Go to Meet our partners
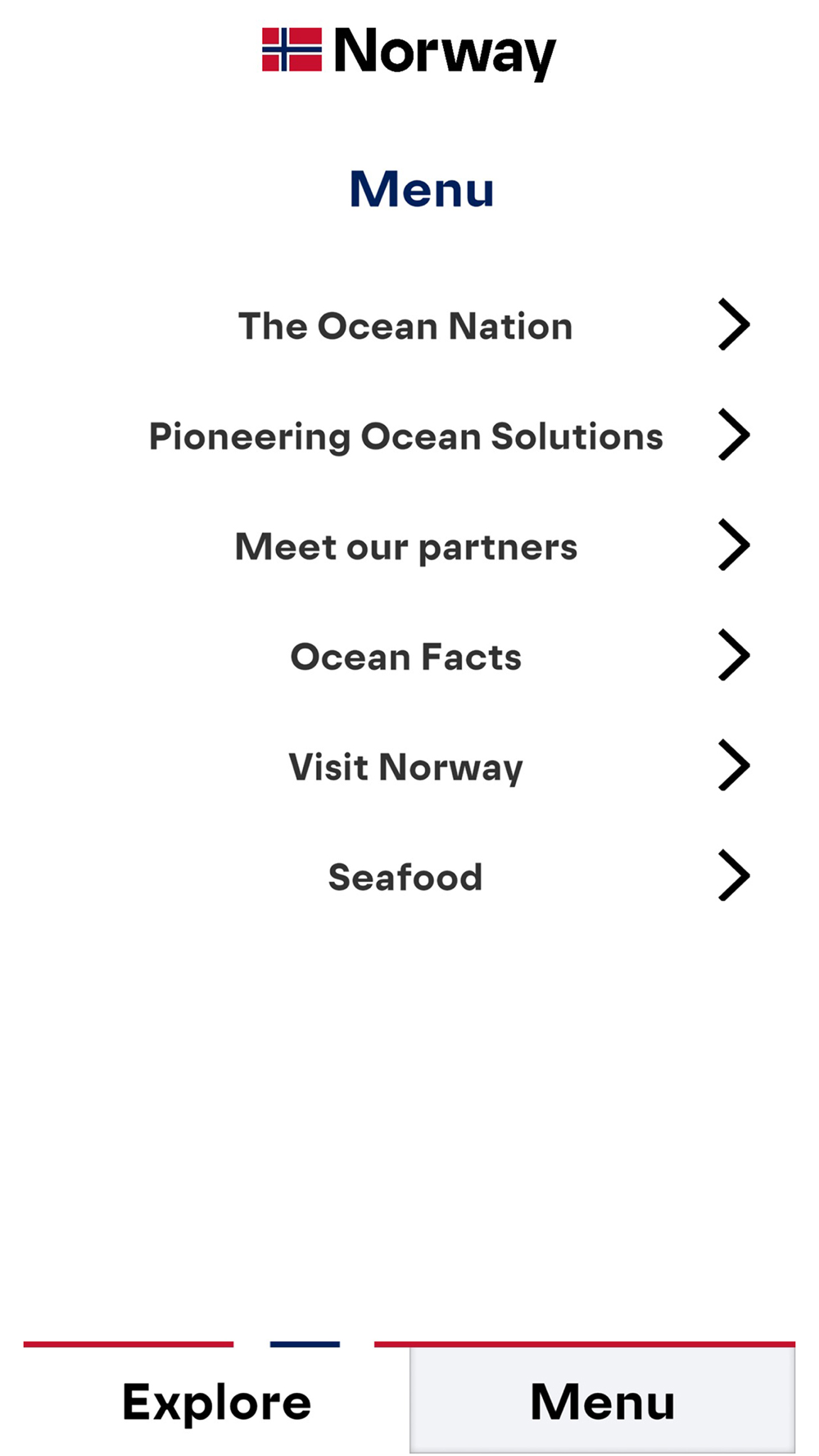This screenshot has height=1456, width=819. click(405, 547)
